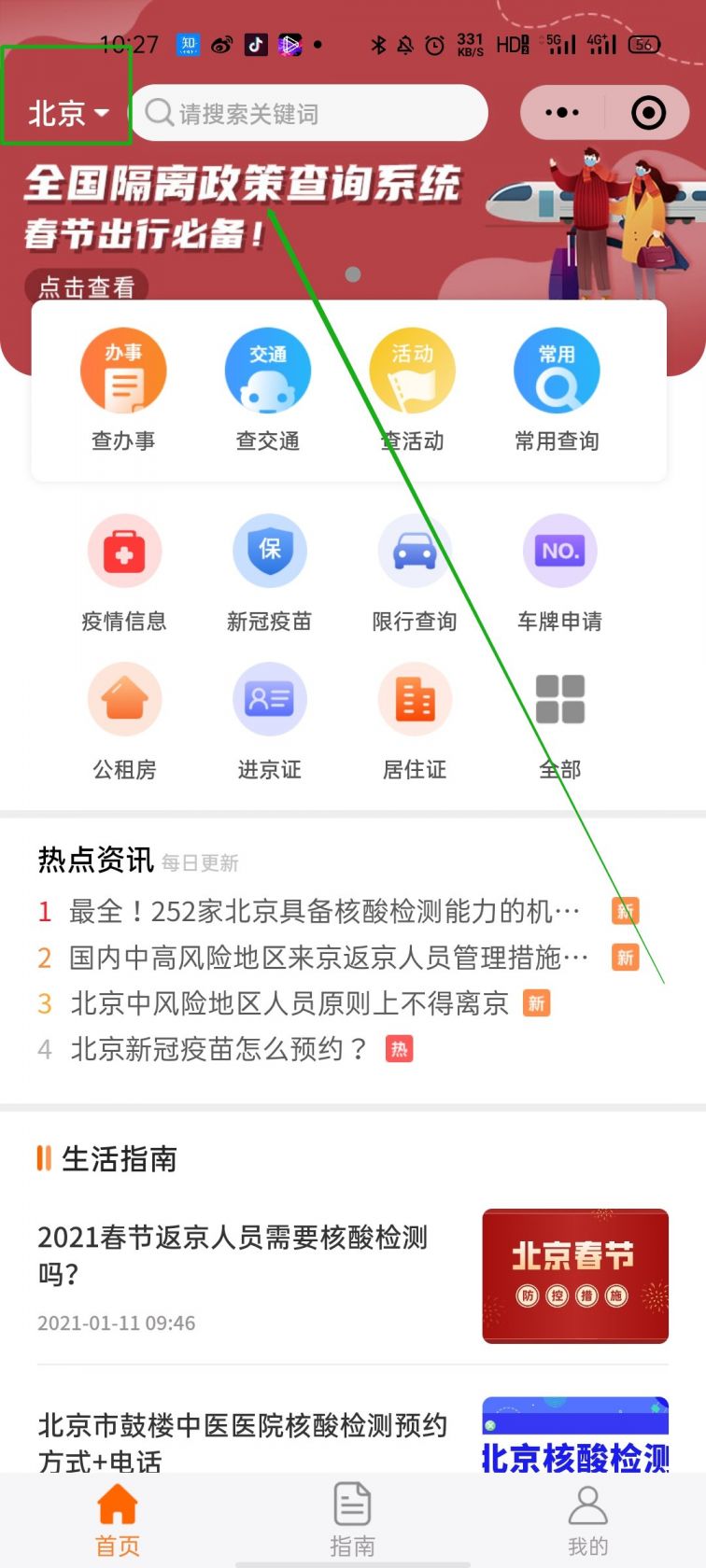Open the article 2021春节返京人员需要核酸检测吗?
Image resolution: width=706 pixels, height=1568 pixels.
pos(233,1254)
